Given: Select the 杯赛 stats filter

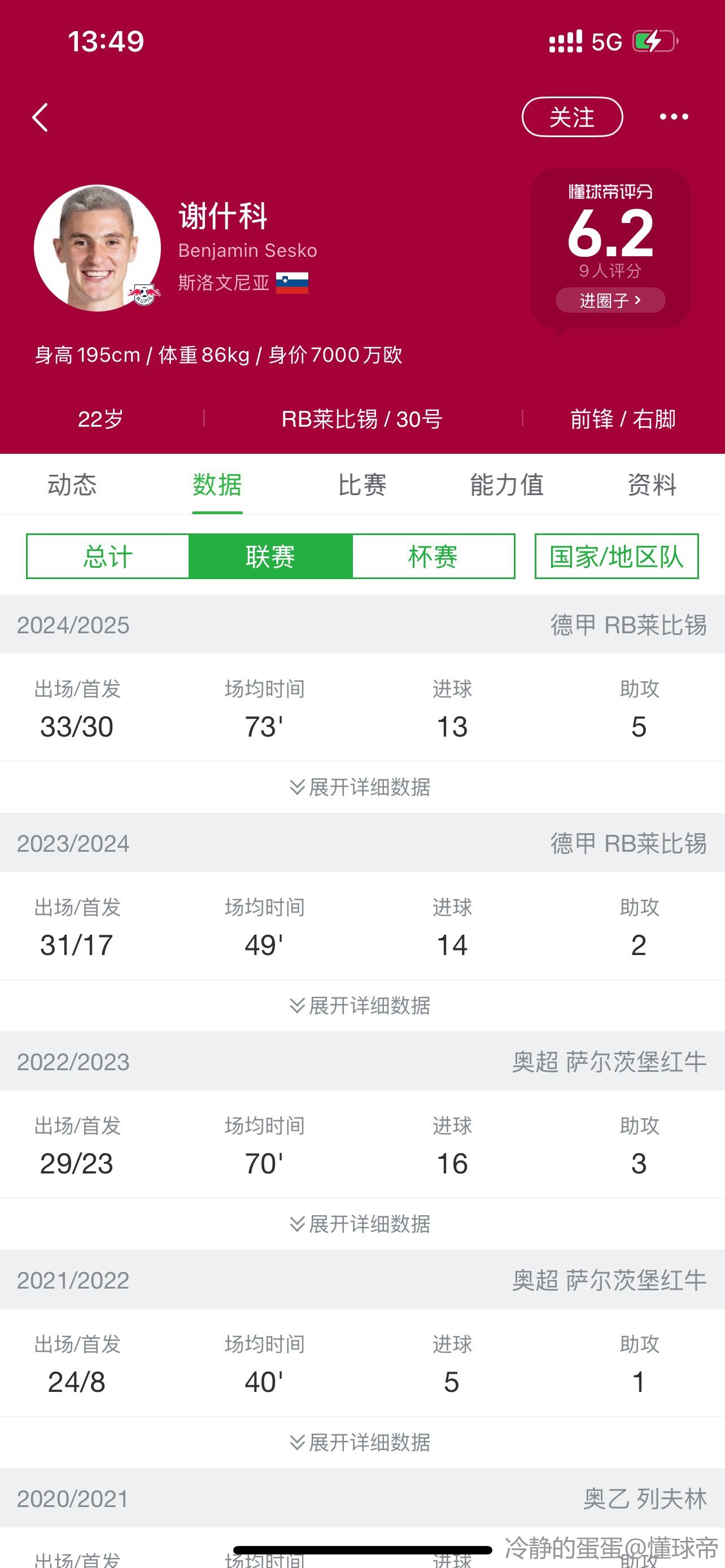Looking at the screenshot, I should pos(433,557).
